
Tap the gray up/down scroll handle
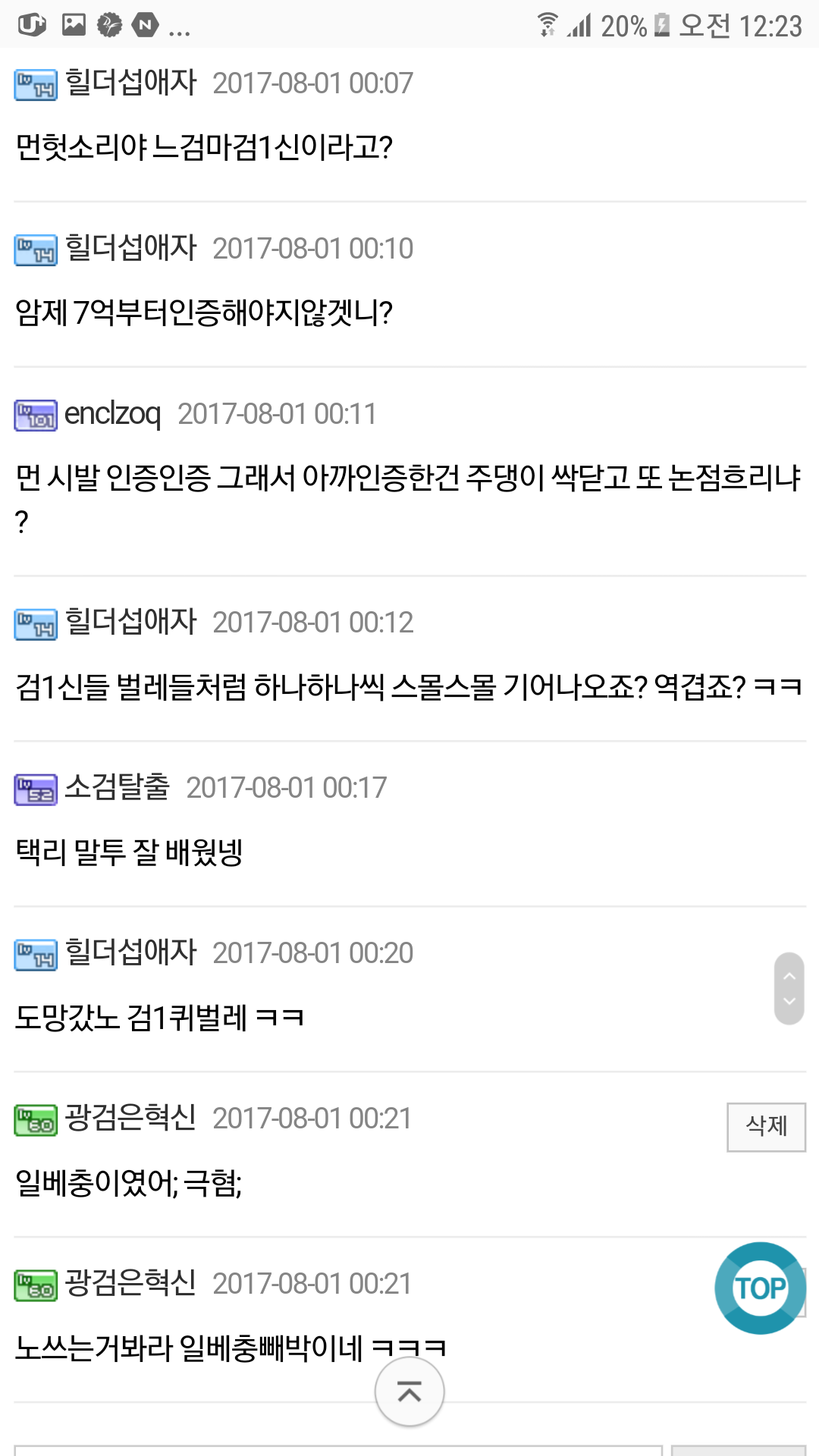[789, 988]
